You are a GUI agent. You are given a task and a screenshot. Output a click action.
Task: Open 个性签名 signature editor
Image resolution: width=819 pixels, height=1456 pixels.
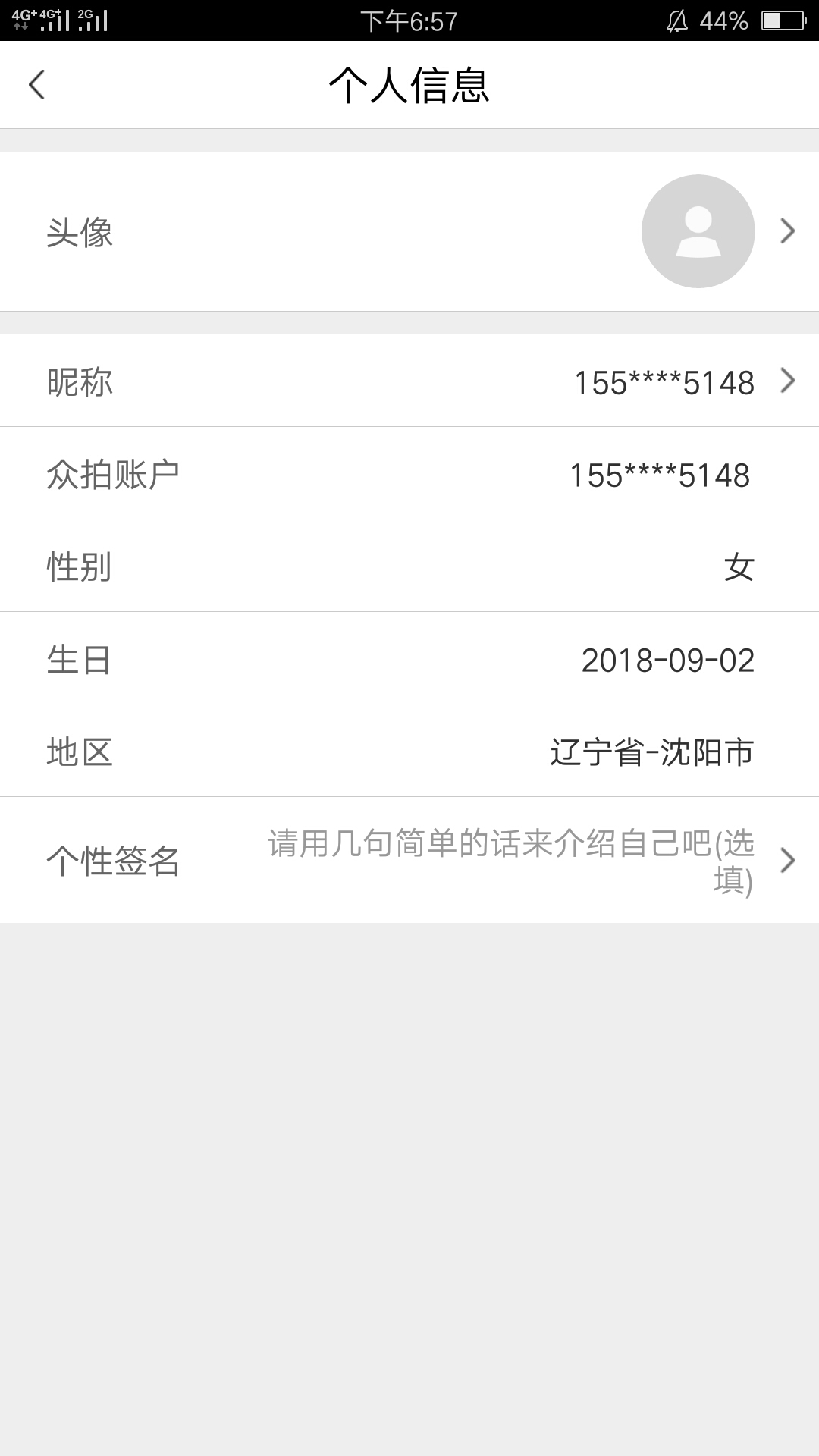click(409, 861)
